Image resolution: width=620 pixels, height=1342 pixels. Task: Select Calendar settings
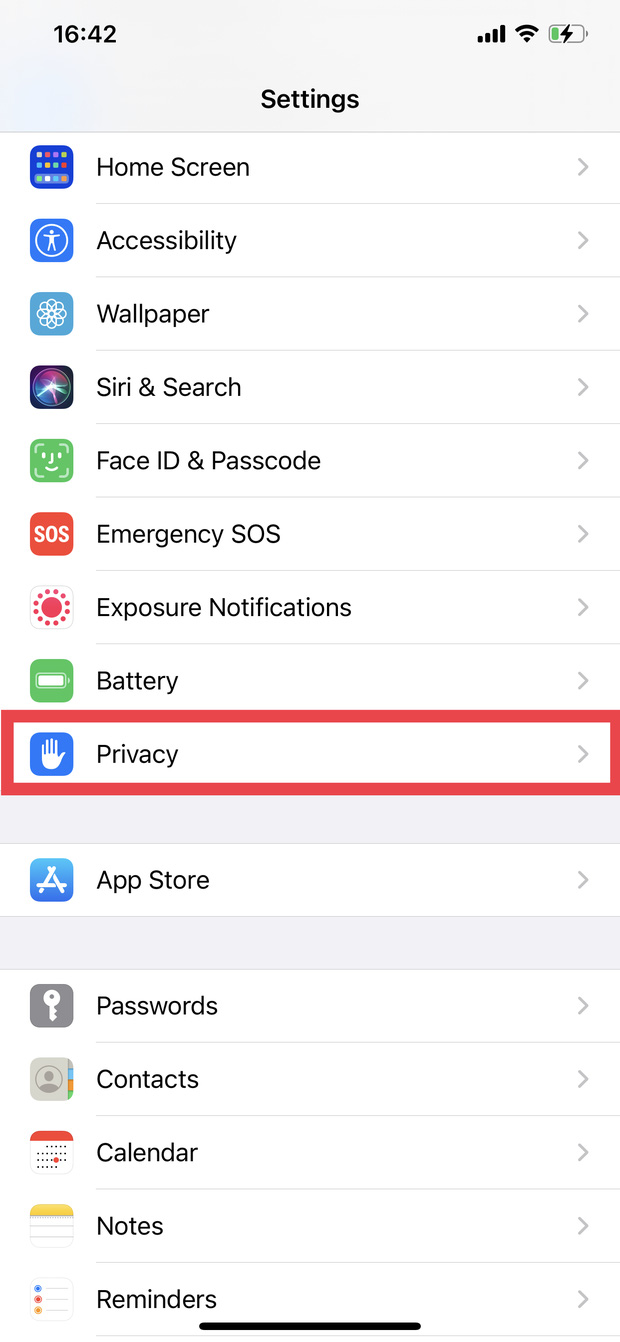pyautogui.click(x=310, y=1152)
